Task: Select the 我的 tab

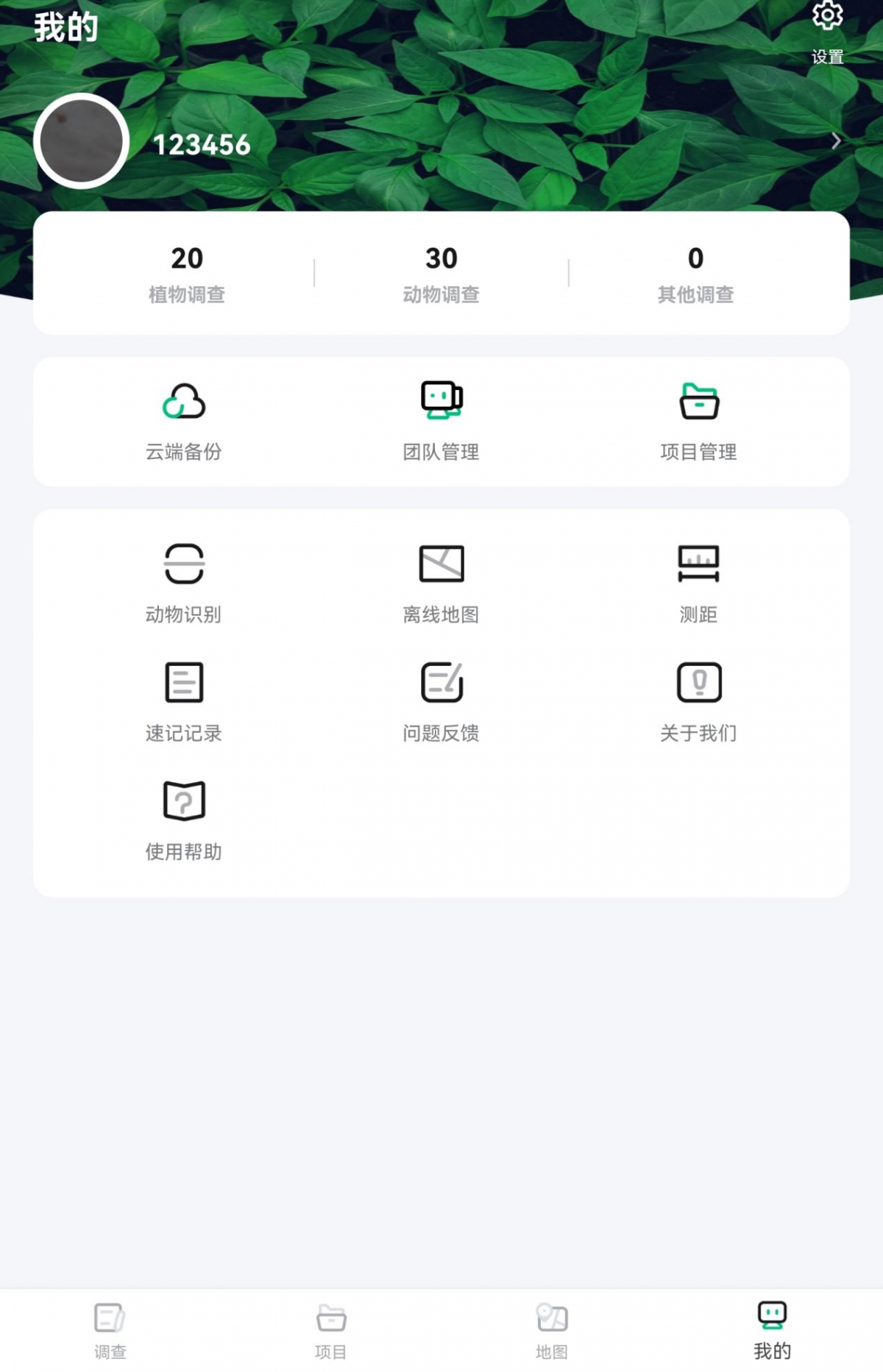Action: coord(773,1330)
